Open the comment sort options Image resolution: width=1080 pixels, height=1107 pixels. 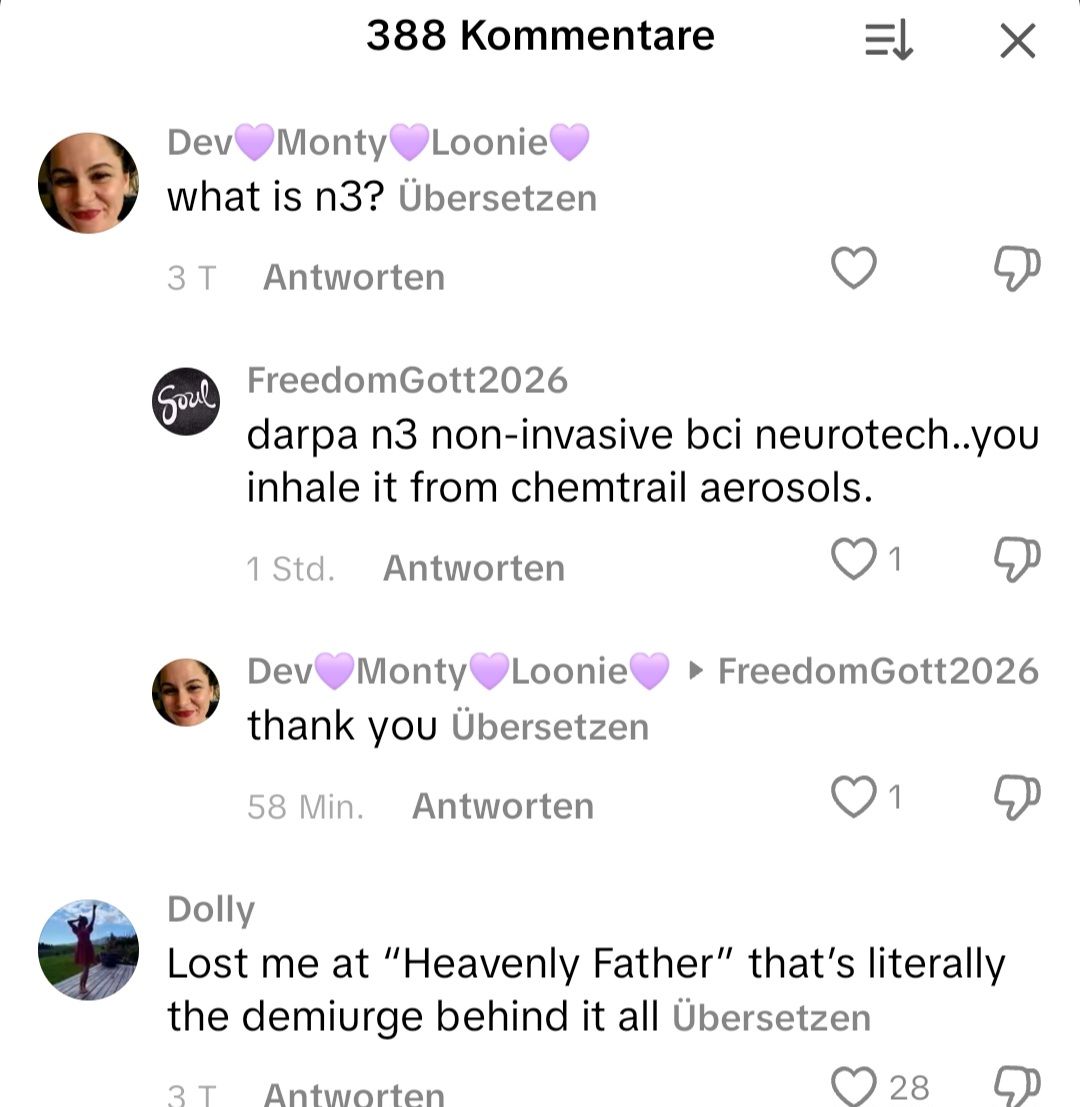point(888,41)
